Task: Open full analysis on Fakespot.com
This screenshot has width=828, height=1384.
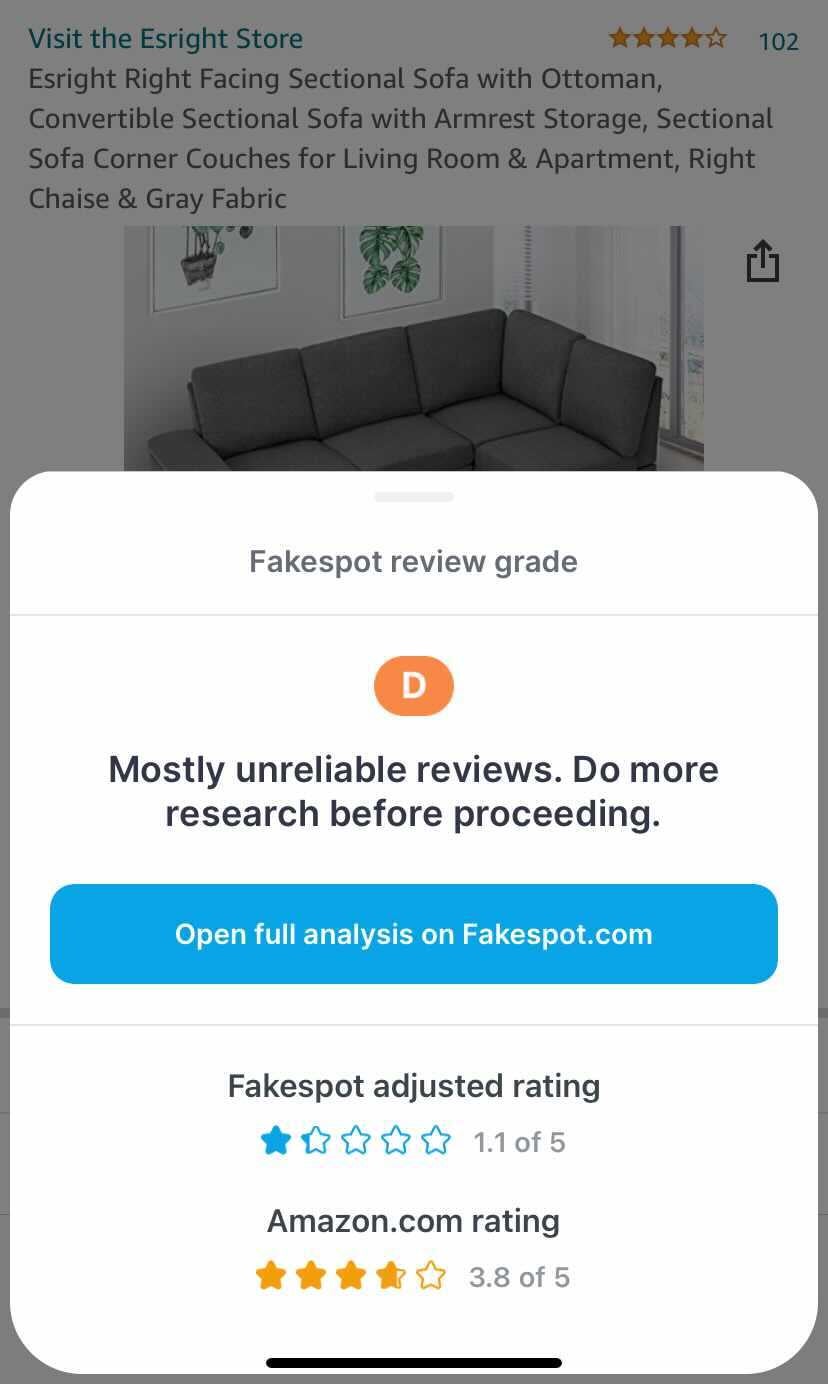Action: 413,934
